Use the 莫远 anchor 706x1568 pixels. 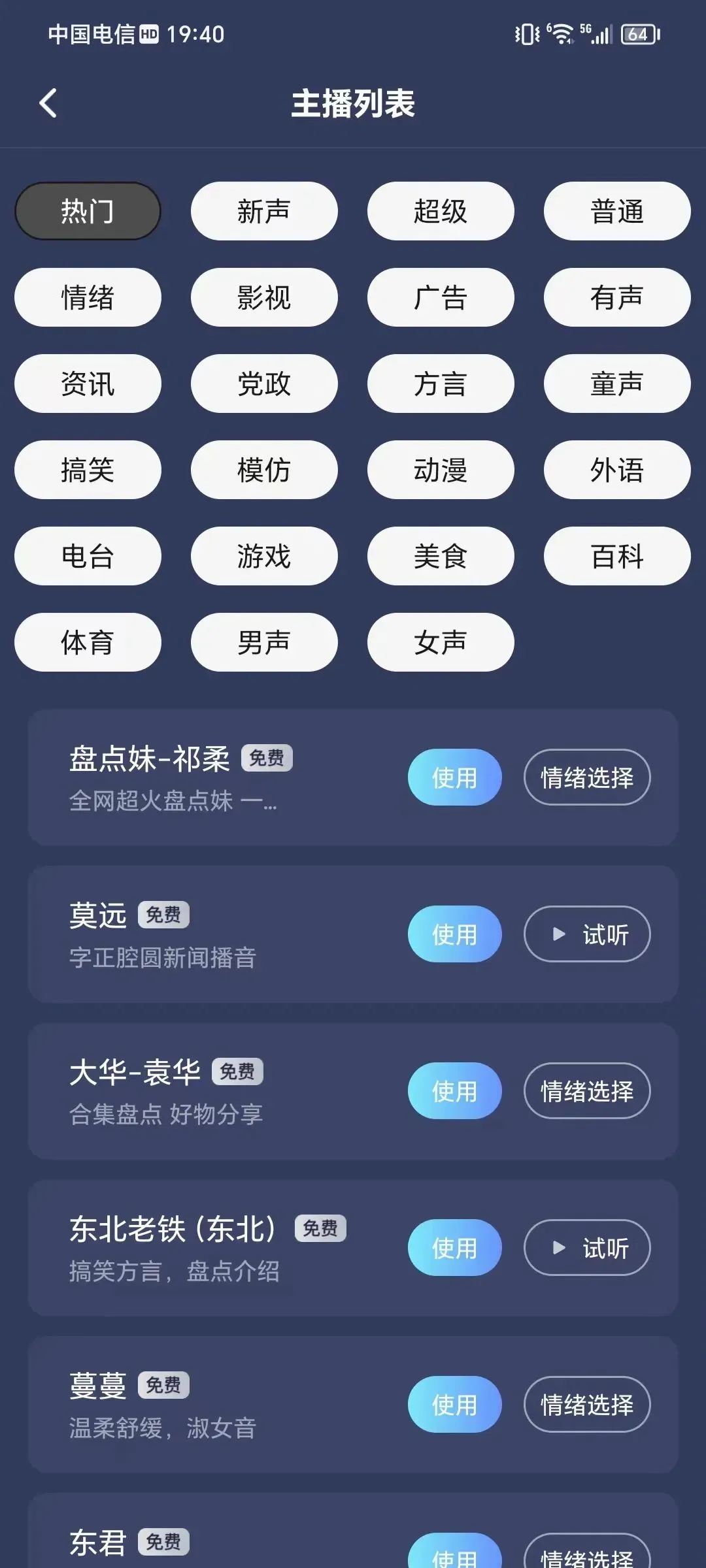pyautogui.click(x=455, y=934)
